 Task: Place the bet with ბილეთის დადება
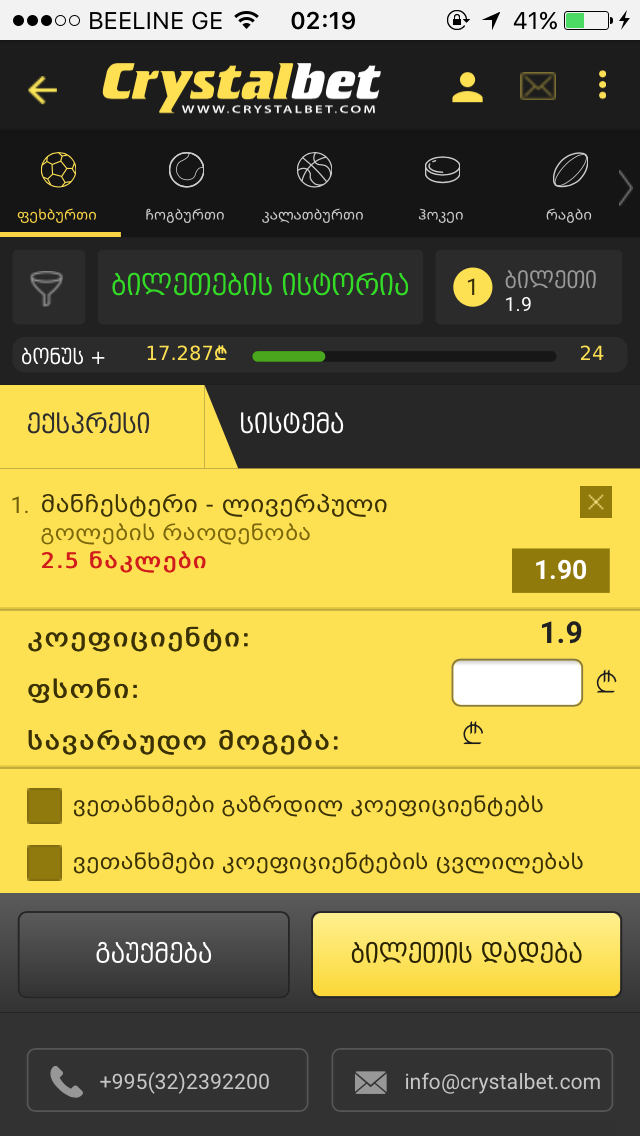[466, 954]
